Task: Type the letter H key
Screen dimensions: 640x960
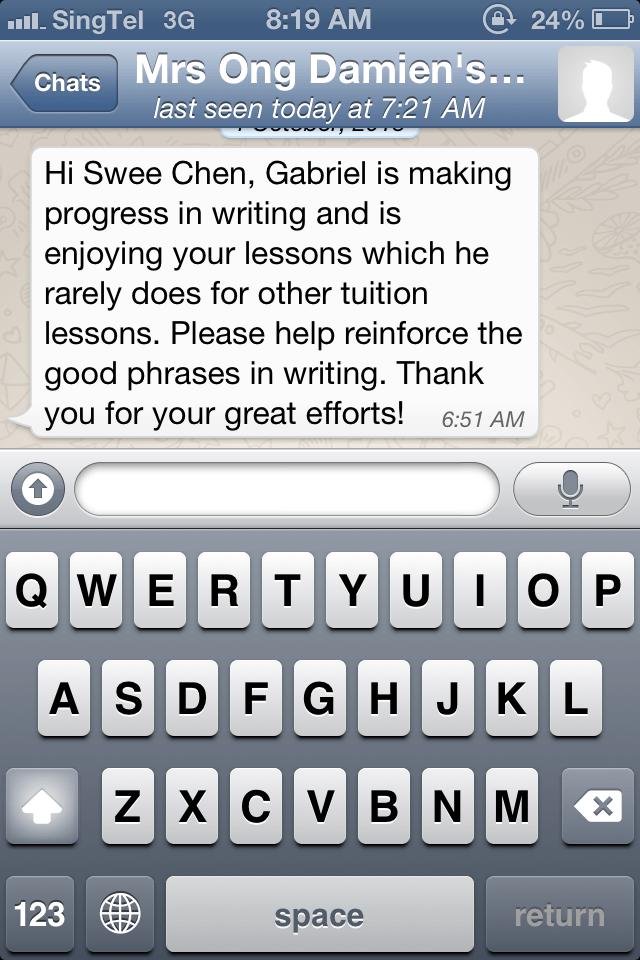Action: tap(383, 697)
